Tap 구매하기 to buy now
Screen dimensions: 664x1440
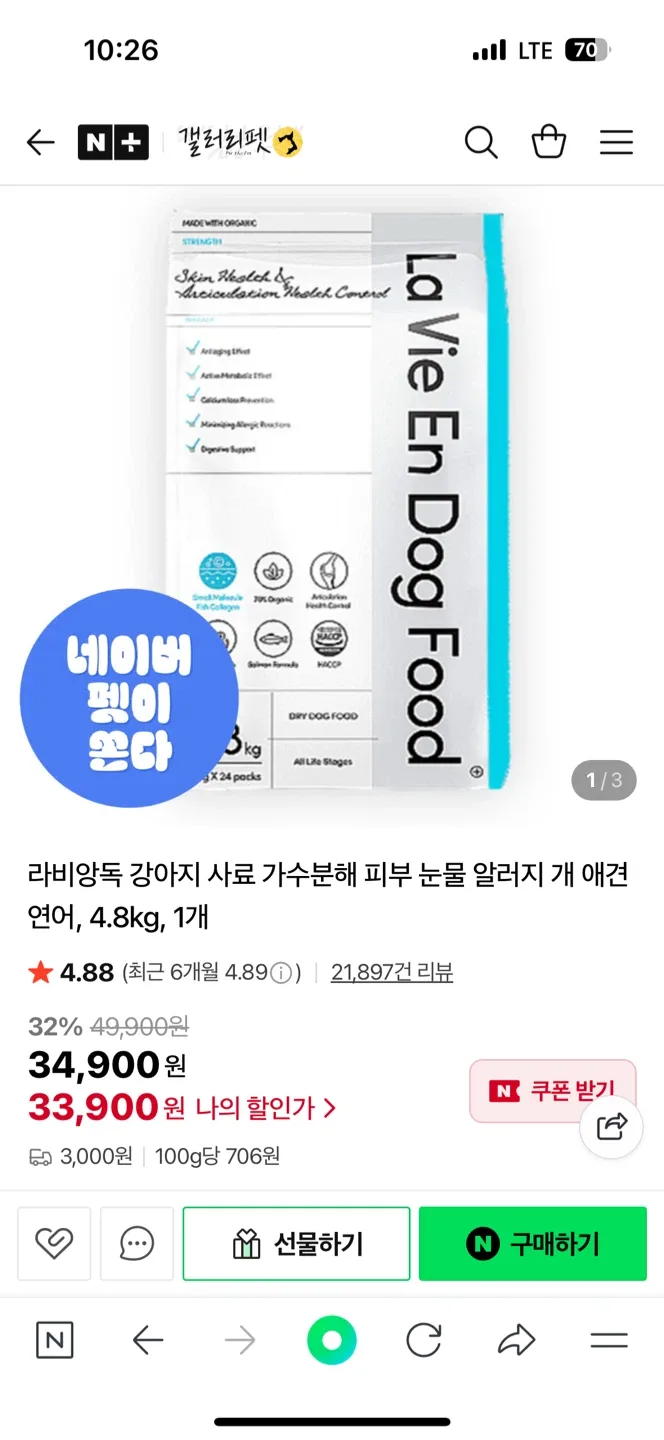pos(532,1243)
